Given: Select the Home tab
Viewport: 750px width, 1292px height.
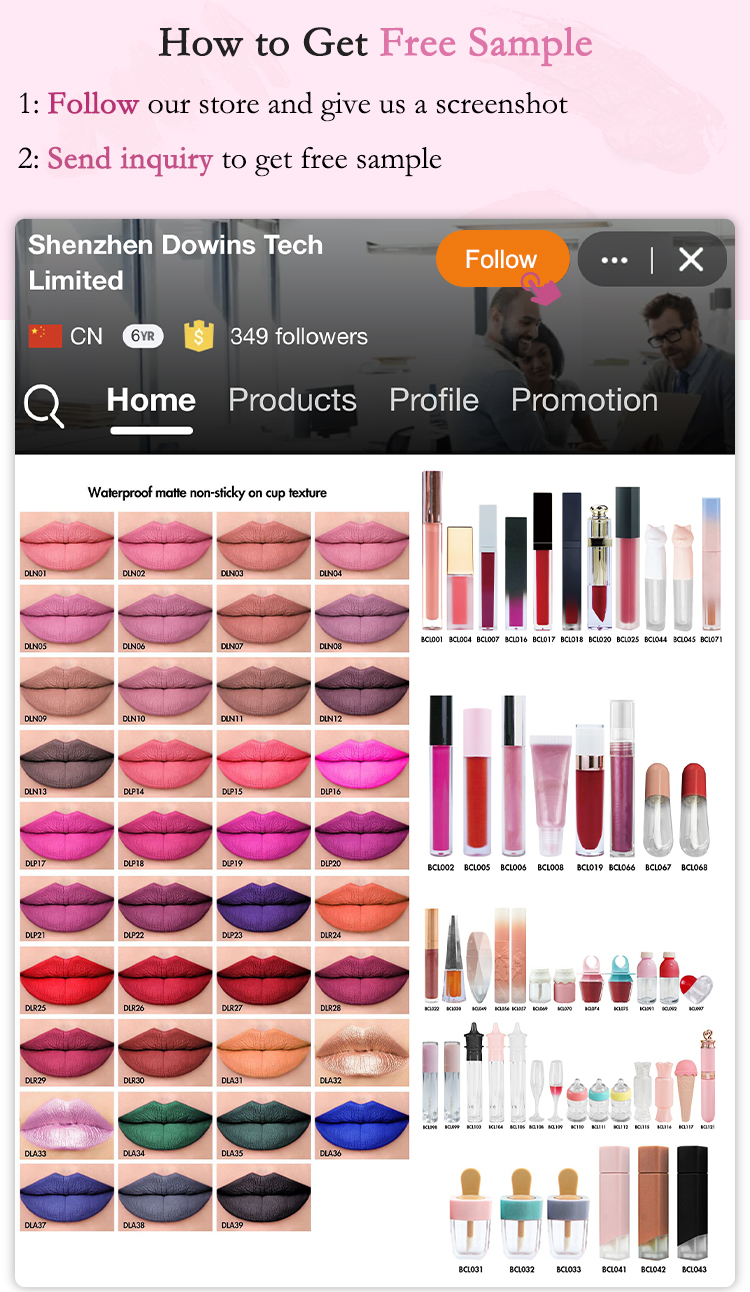Looking at the screenshot, I should tap(150, 400).
